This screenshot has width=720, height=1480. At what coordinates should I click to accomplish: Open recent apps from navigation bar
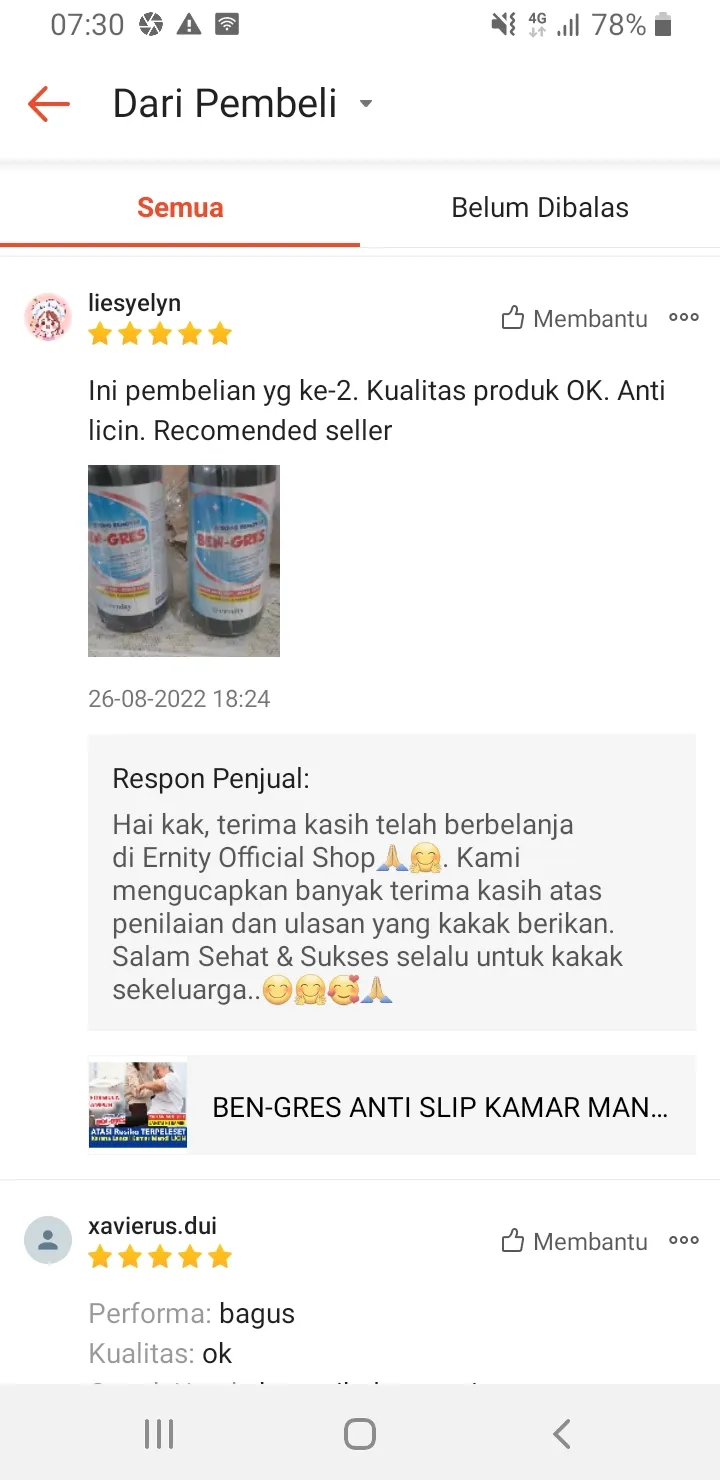tap(159, 1434)
